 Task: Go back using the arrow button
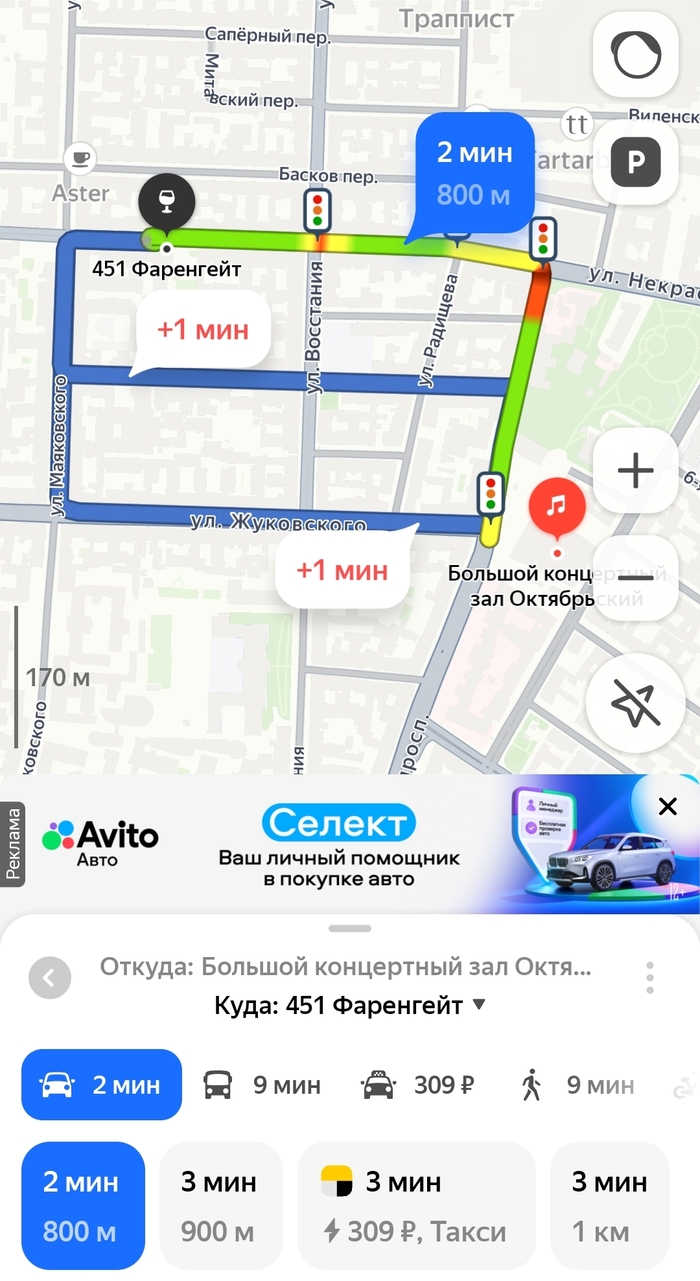[x=50, y=977]
